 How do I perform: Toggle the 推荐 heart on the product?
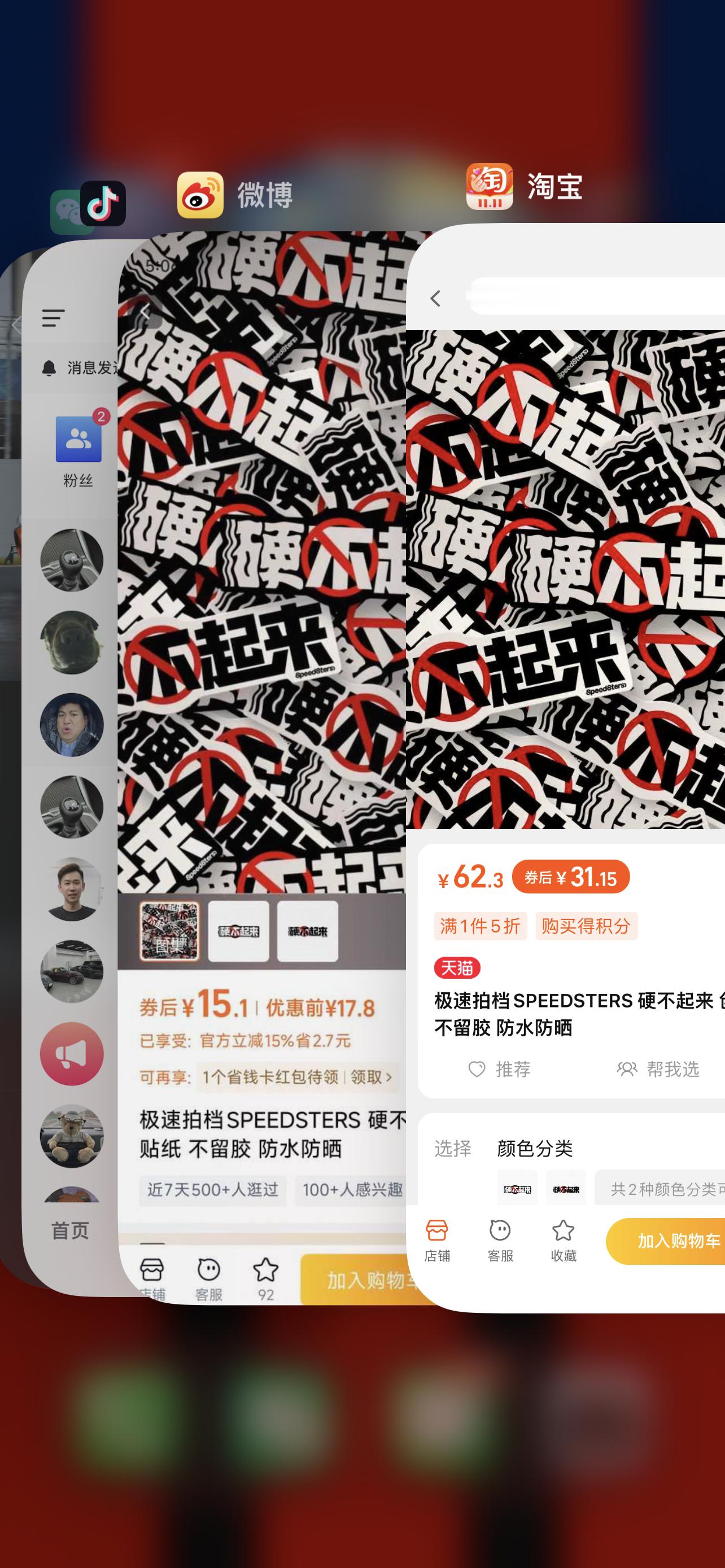(500, 1070)
